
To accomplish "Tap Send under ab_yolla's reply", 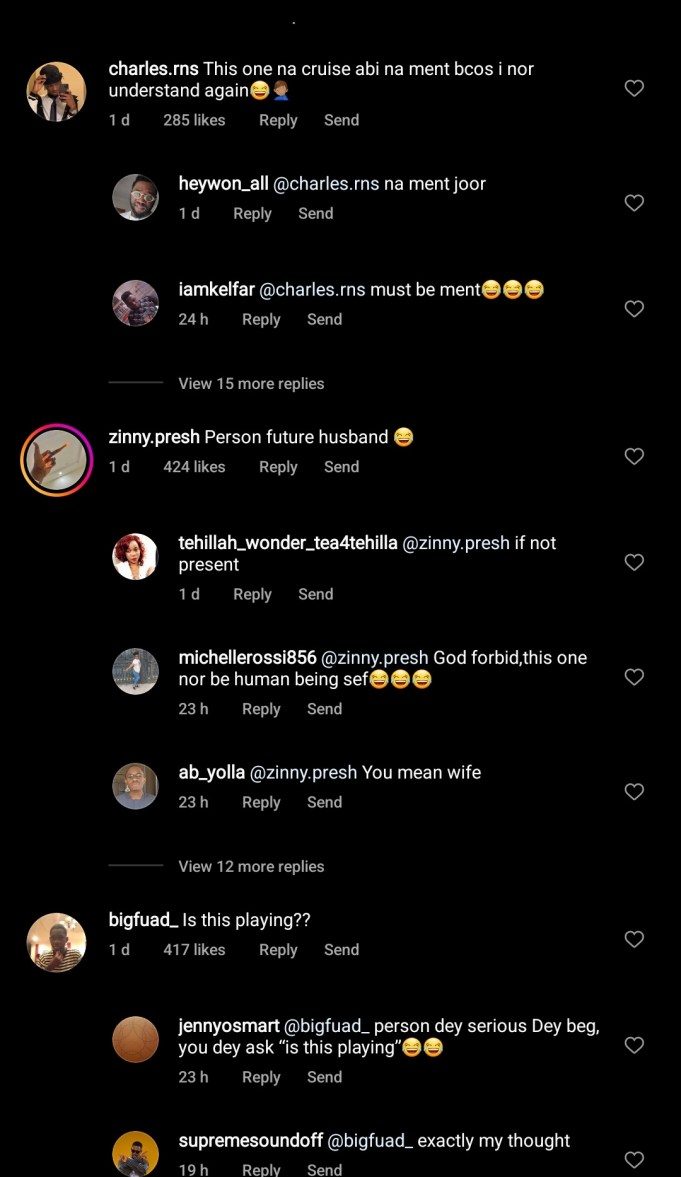I will click(324, 802).
